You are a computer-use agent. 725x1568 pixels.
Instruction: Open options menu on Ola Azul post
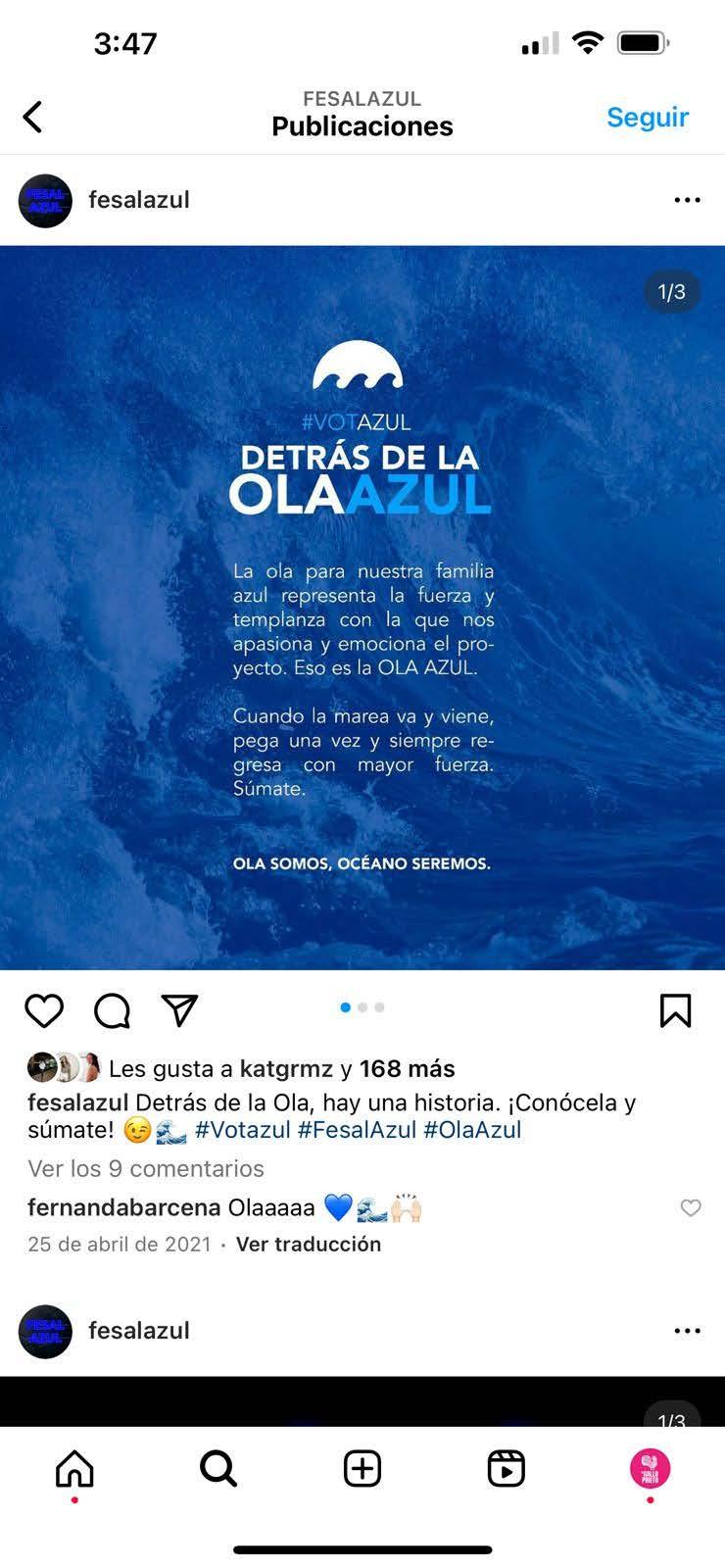[687, 200]
